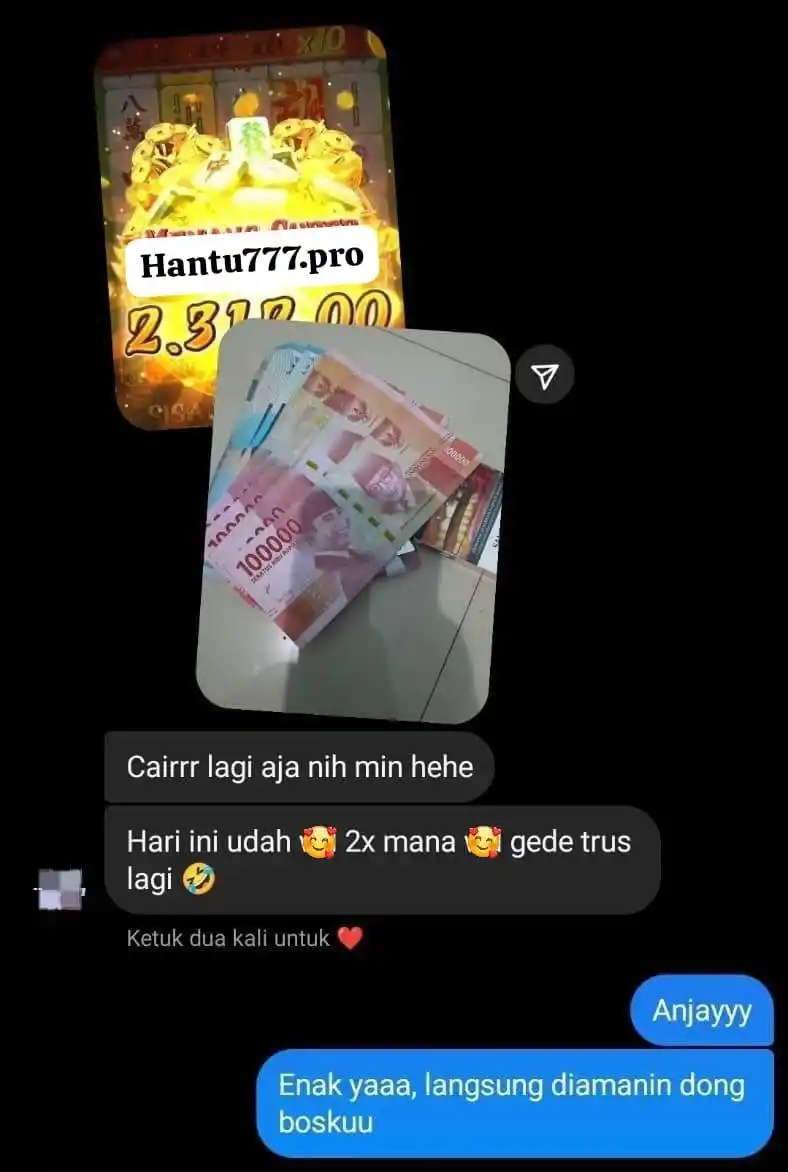Forward the shared money photo
The height and width of the screenshot is (1172, 788).
pos(544,375)
